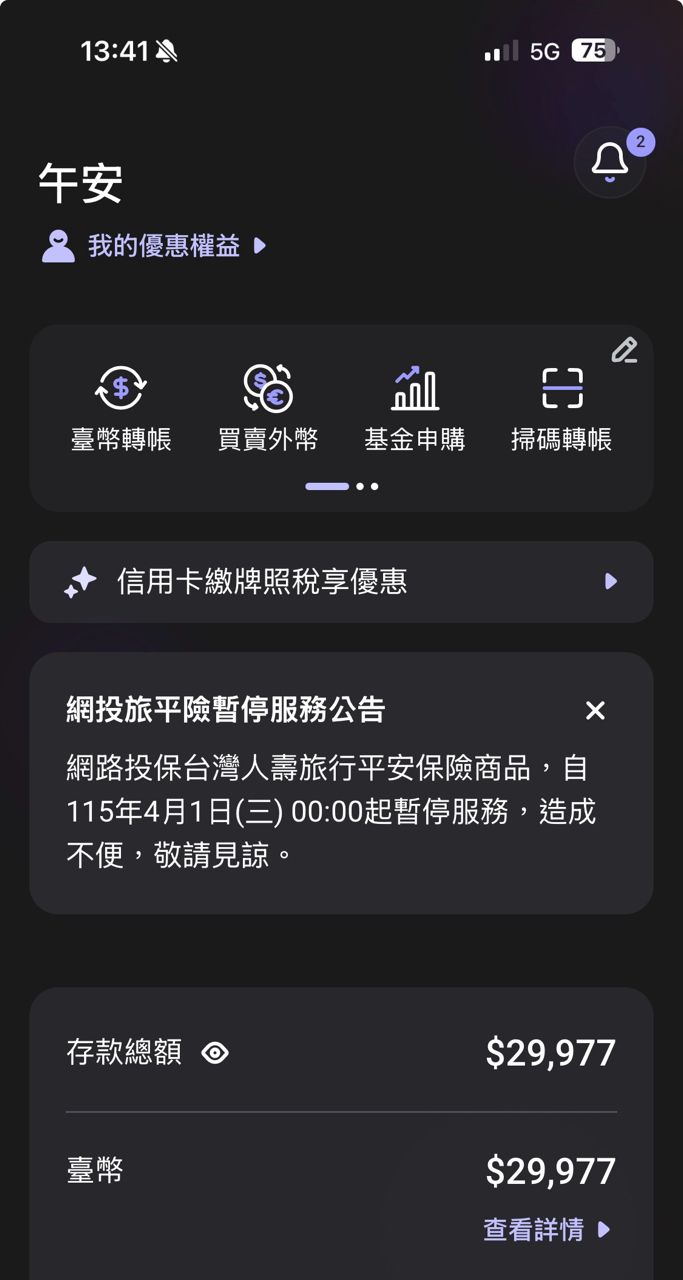
Task: Start a 臺幣轉帳 transfer
Action: pyautogui.click(x=121, y=408)
